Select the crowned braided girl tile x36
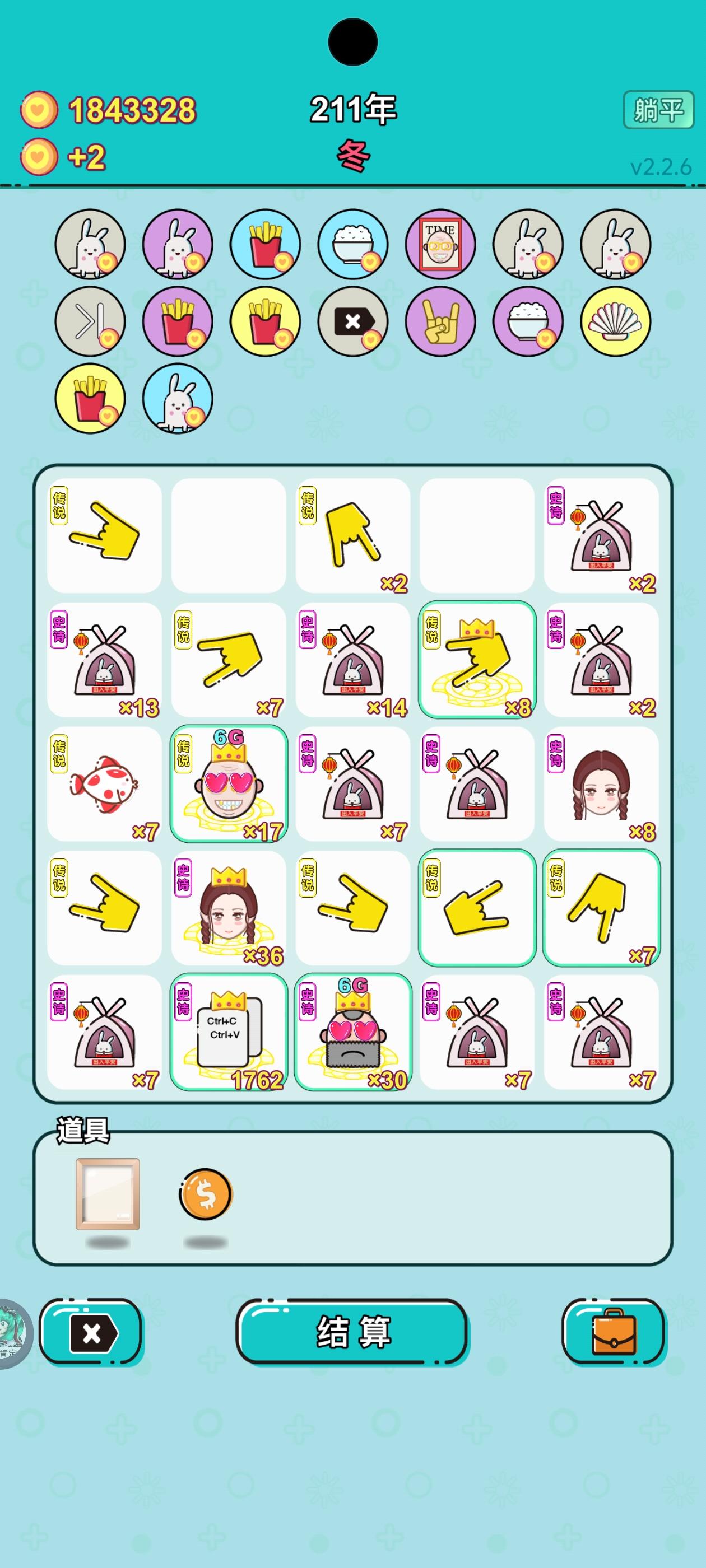Image resolution: width=706 pixels, height=1568 pixels. pos(230,906)
